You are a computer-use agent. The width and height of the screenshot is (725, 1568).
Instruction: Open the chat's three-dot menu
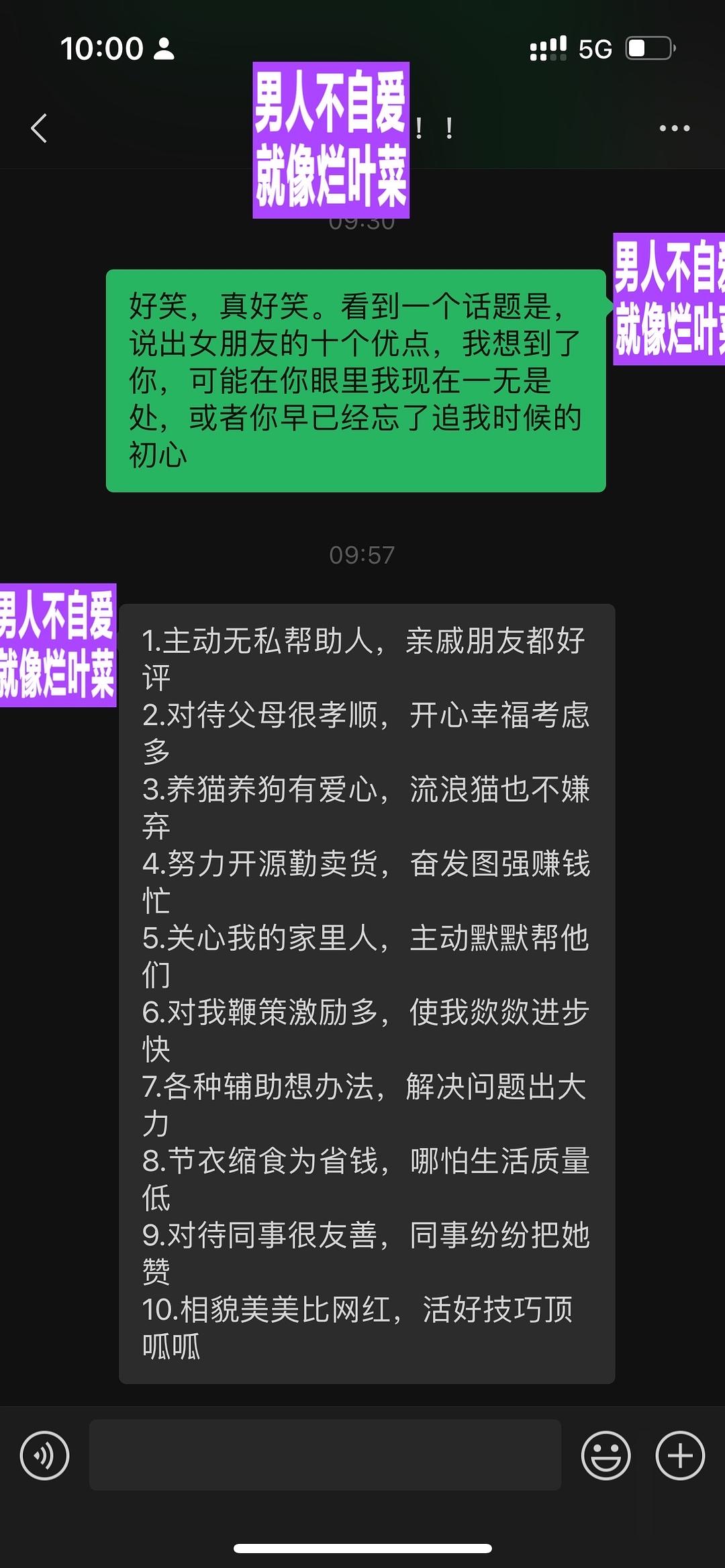[x=674, y=128]
